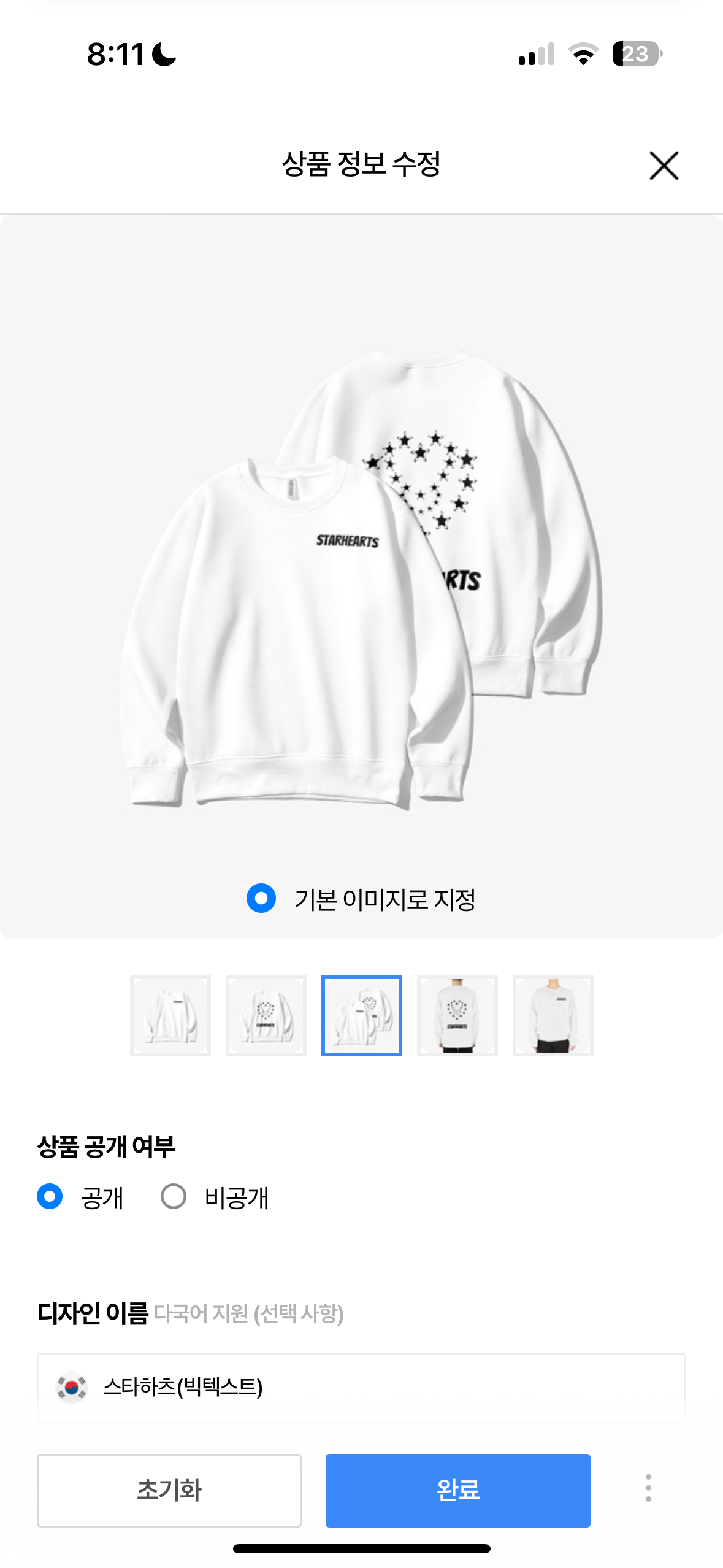Open the three-dot more options menu
Image resolution: width=723 pixels, height=1568 pixels.
pyautogui.click(x=648, y=1488)
